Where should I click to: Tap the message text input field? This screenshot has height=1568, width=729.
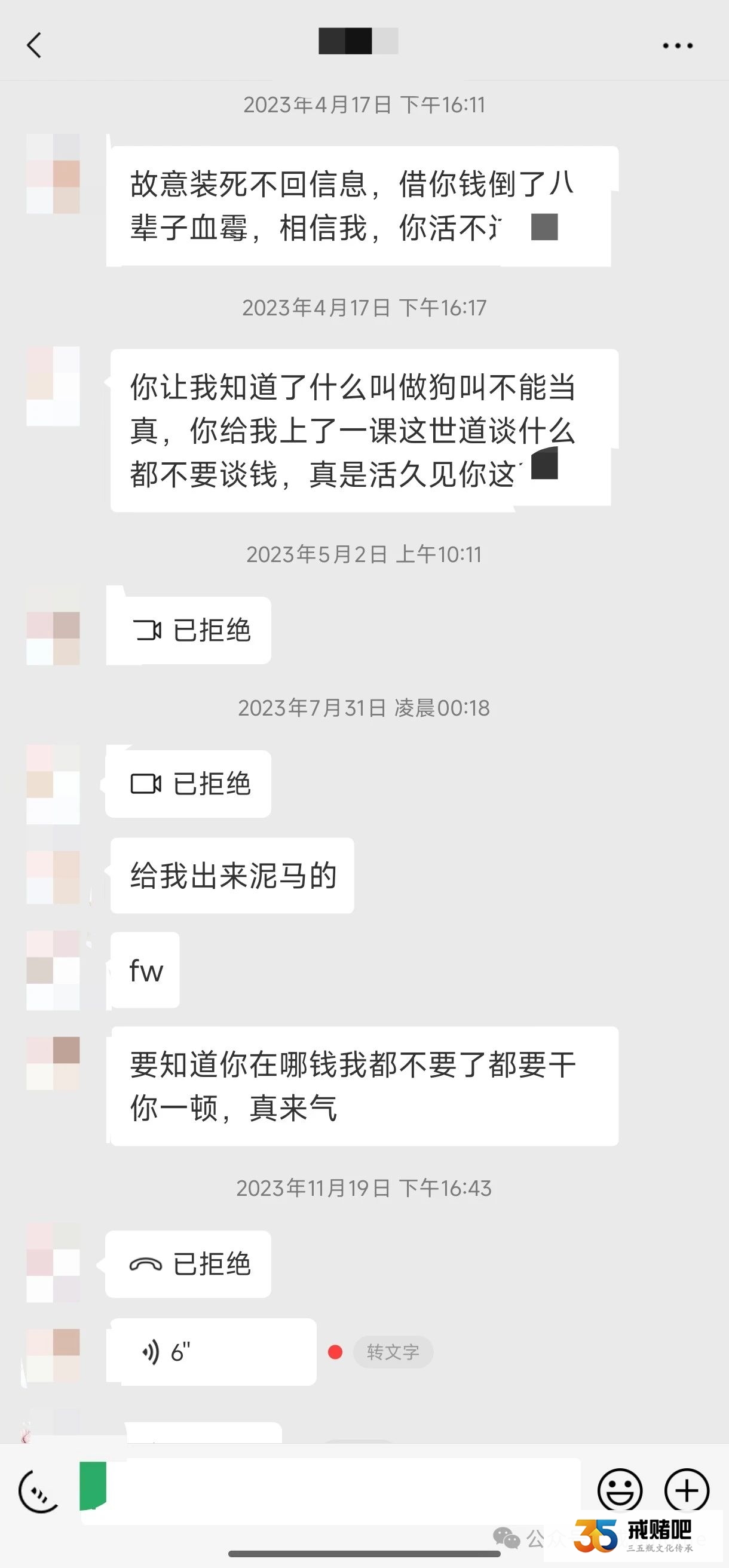[341, 1490]
